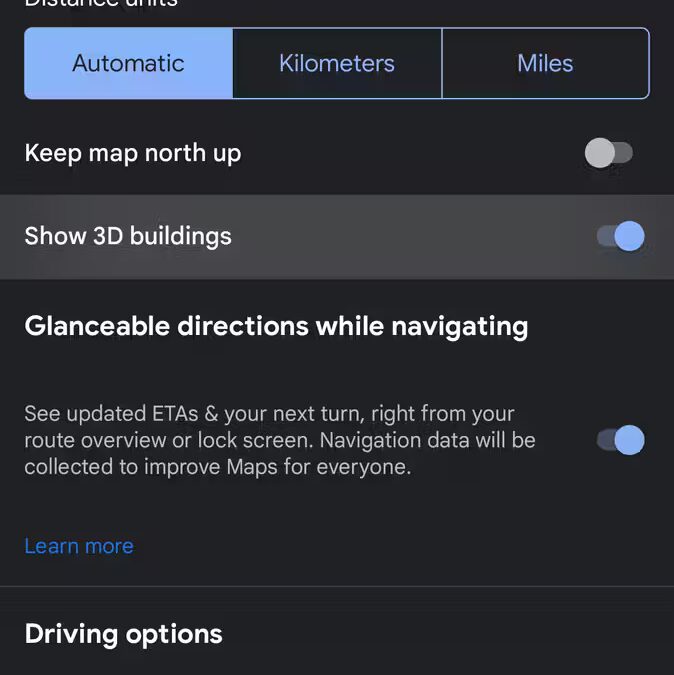674x675 pixels.
Task: Enable Keep map north up
Action: [609, 153]
